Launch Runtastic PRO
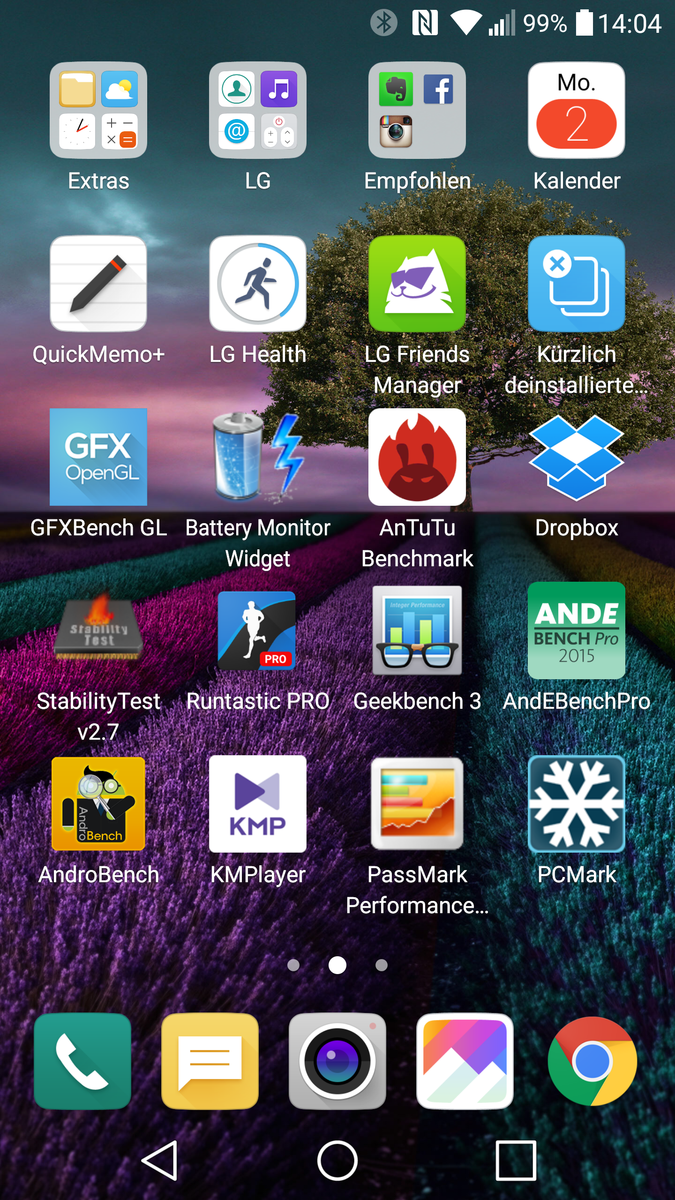The width and height of the screenshot is (675, 1200). tap(257, 630)
